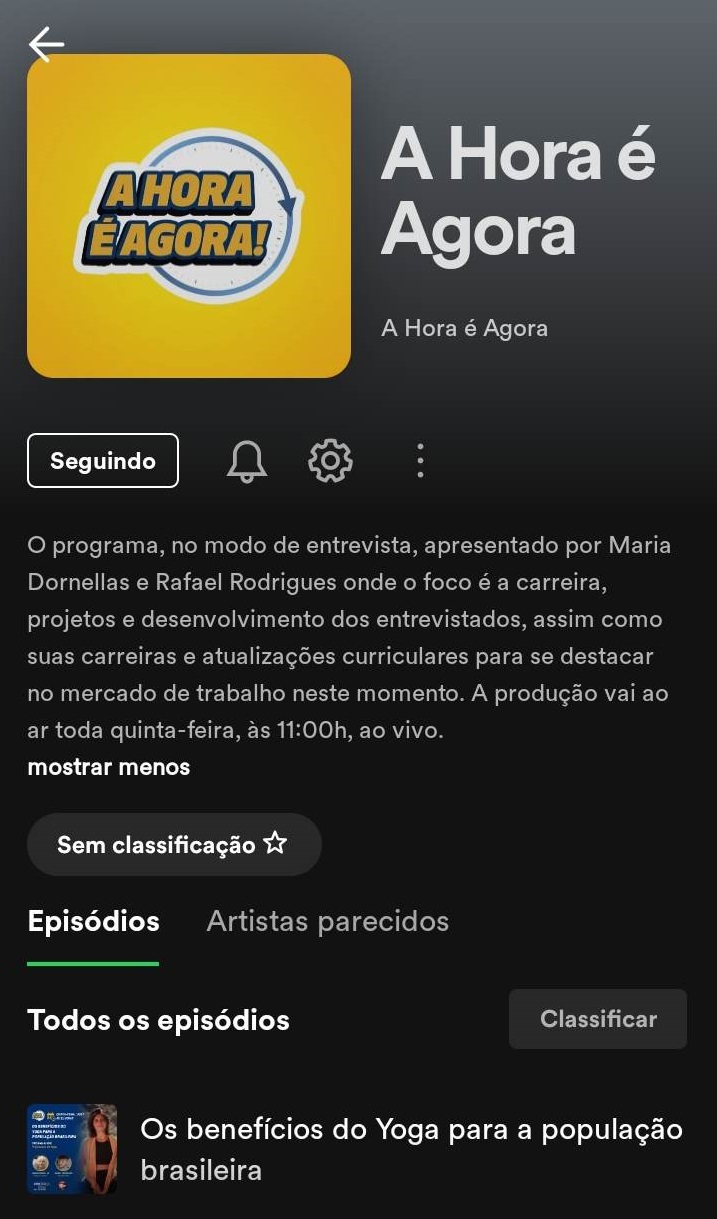717x1219 pixels.
Task: Rate the show via Sem classificação
Action: point(174,845)
